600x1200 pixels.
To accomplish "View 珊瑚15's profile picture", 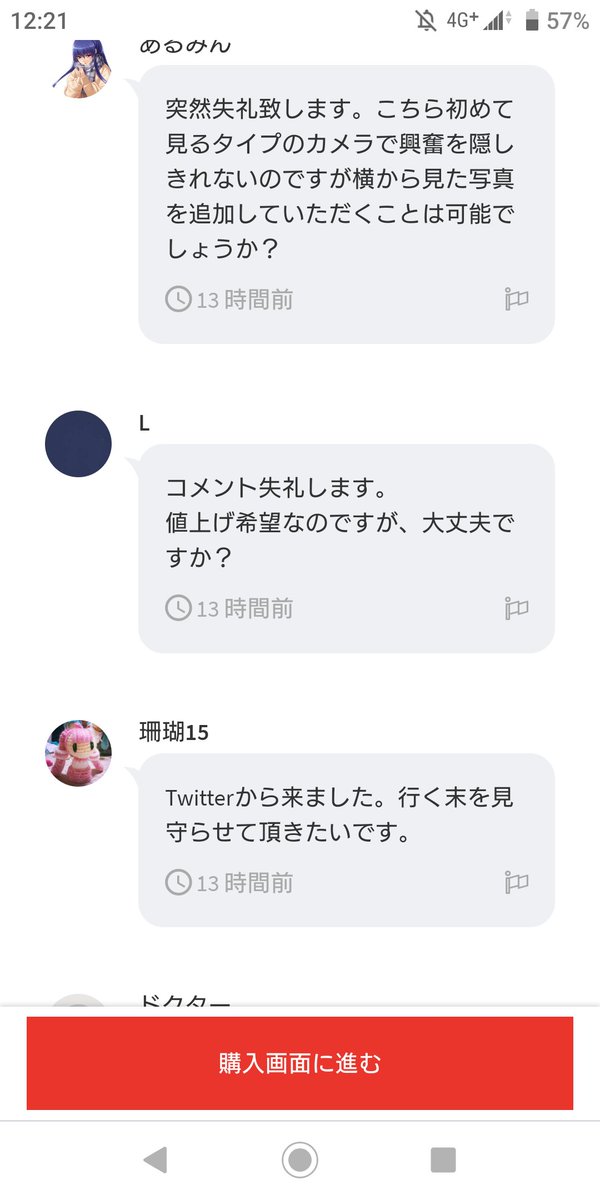I will coord(78,753).
